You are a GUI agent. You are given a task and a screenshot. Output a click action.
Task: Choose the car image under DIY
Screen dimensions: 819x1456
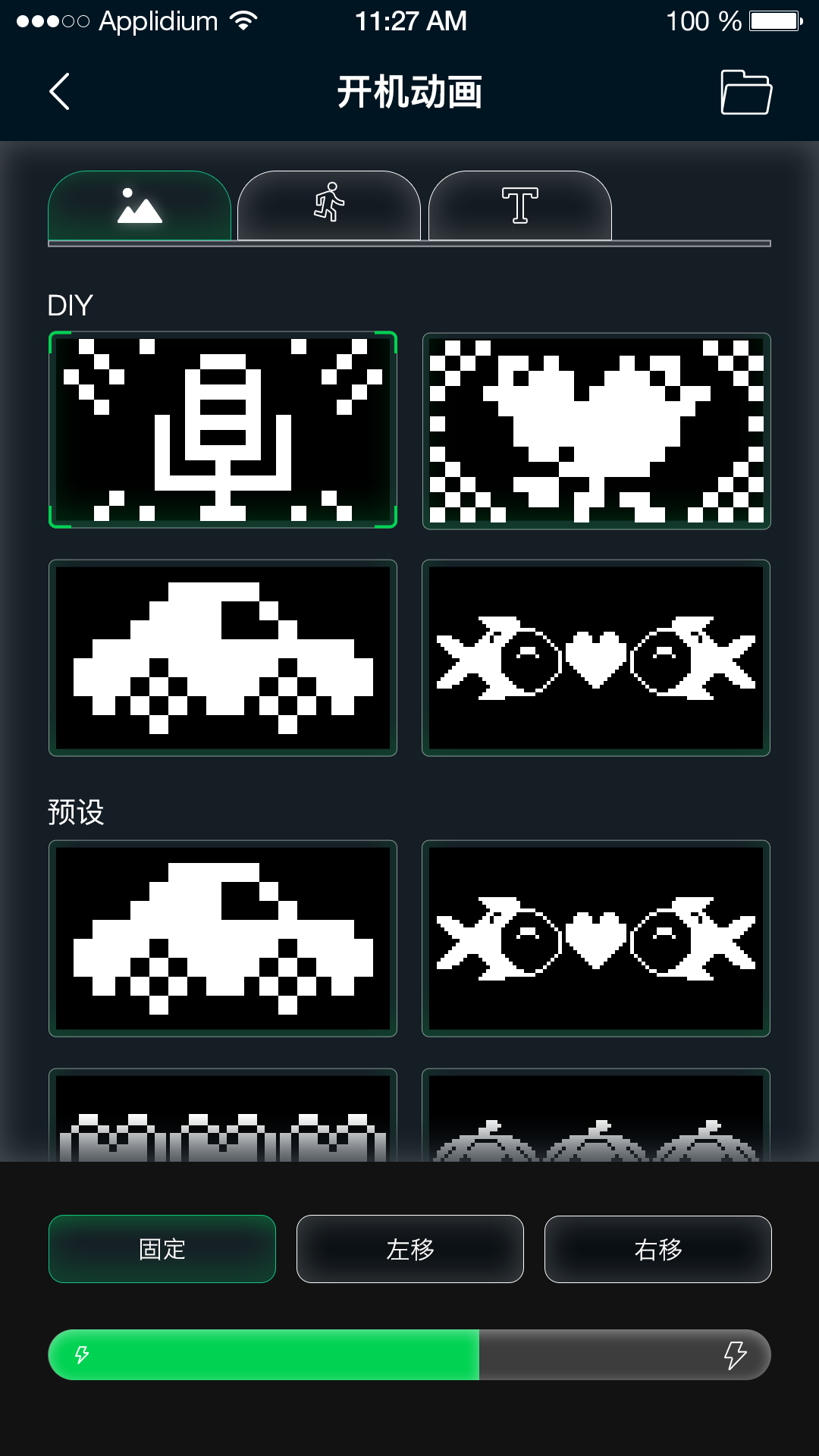tap(223, 657)
